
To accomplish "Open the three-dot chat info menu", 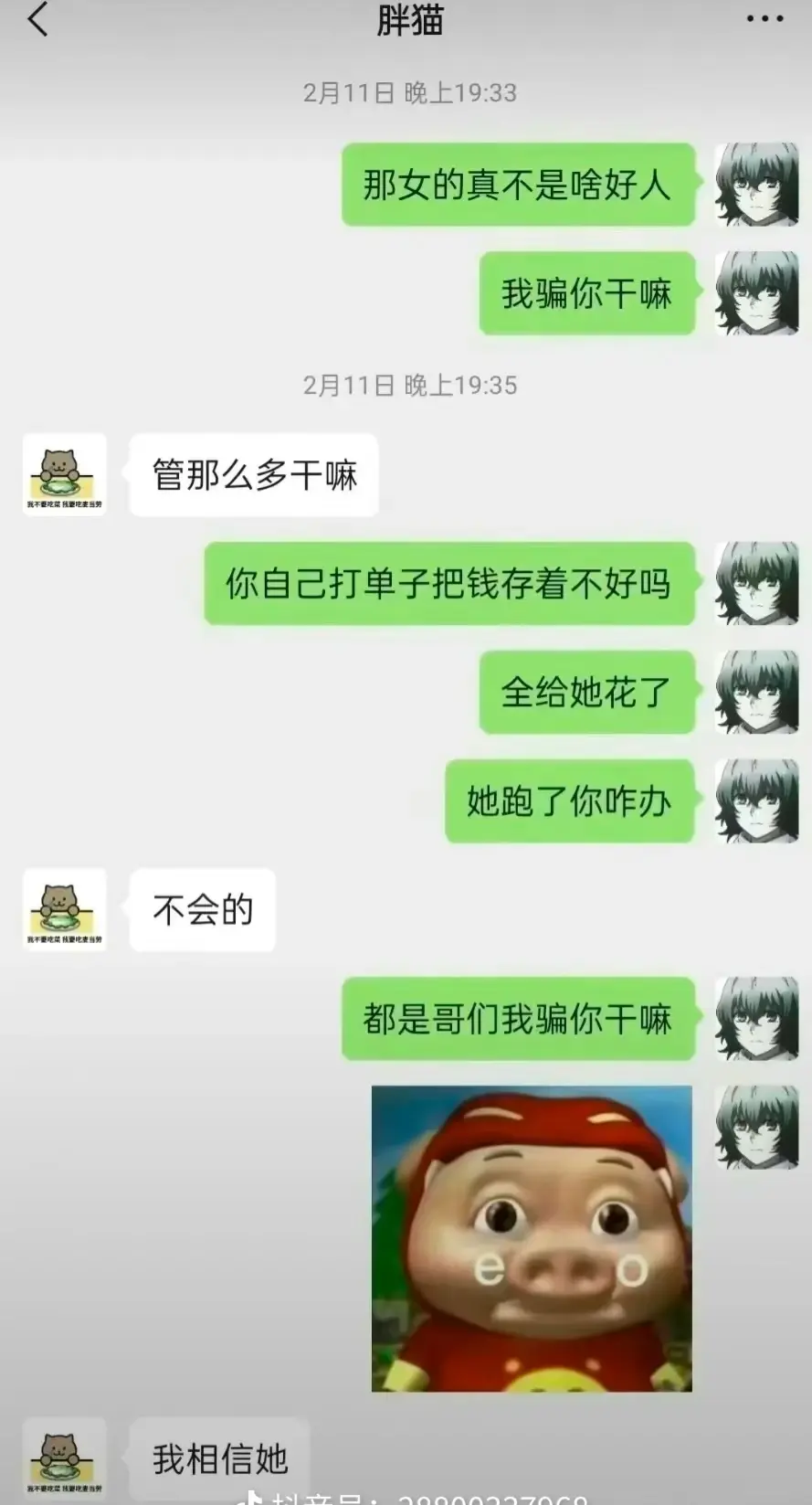I will coord(764,19).
